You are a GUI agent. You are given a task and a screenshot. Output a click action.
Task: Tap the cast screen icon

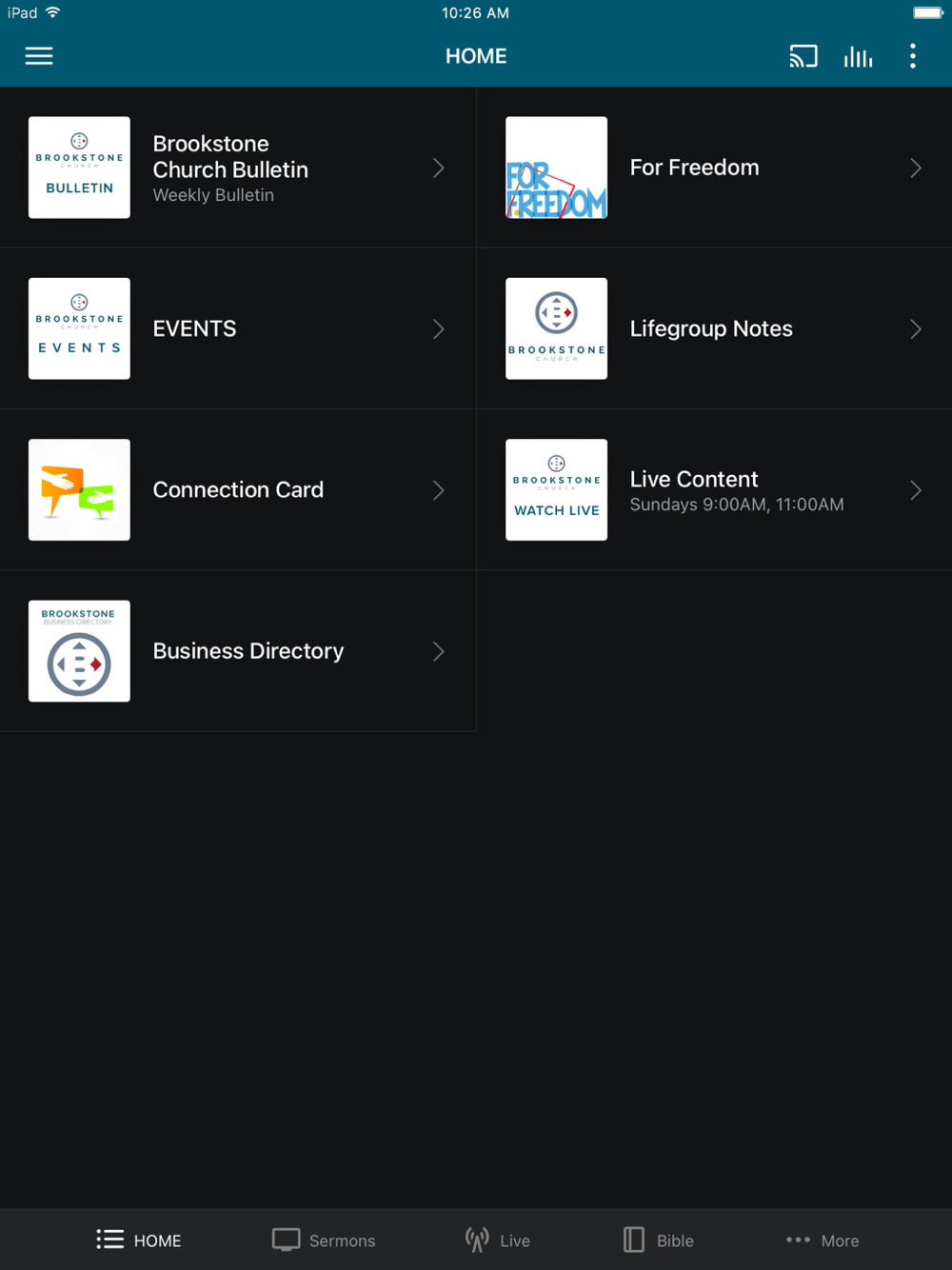pos(803,56)
